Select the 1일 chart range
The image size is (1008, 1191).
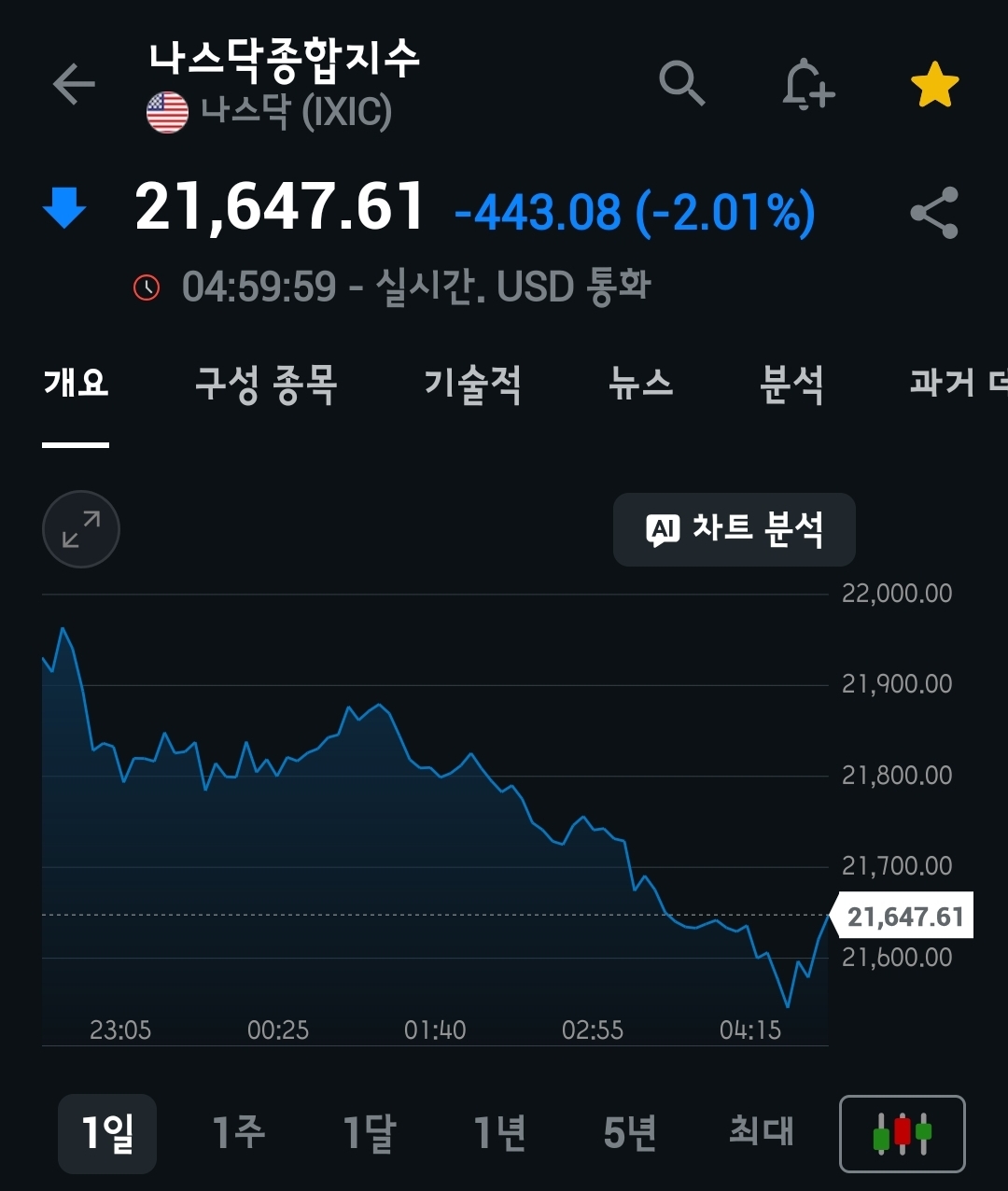tap(107, 1133)
